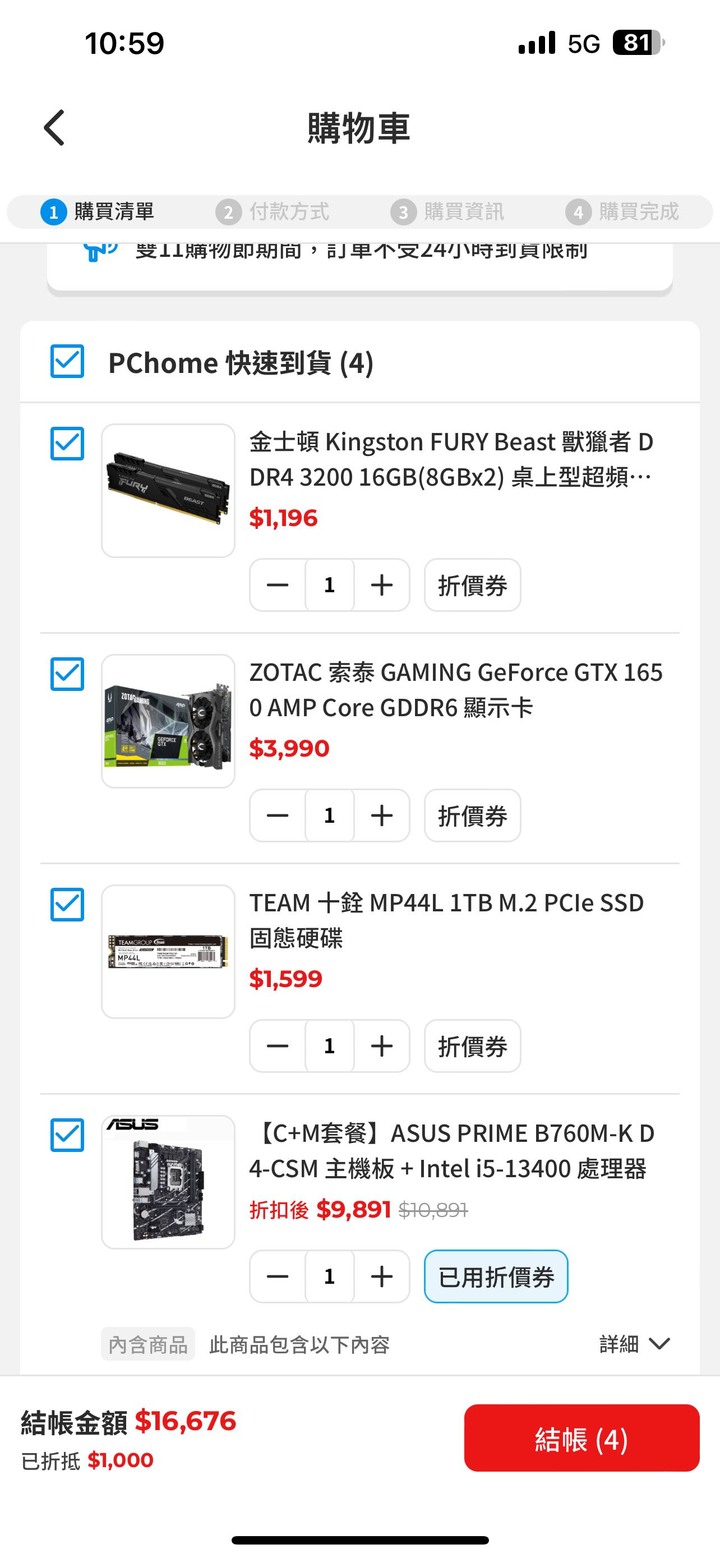
Task: Open 折價券 for the Kingston FURY memory
Action: pyautogui.click(x=472, y=585)
